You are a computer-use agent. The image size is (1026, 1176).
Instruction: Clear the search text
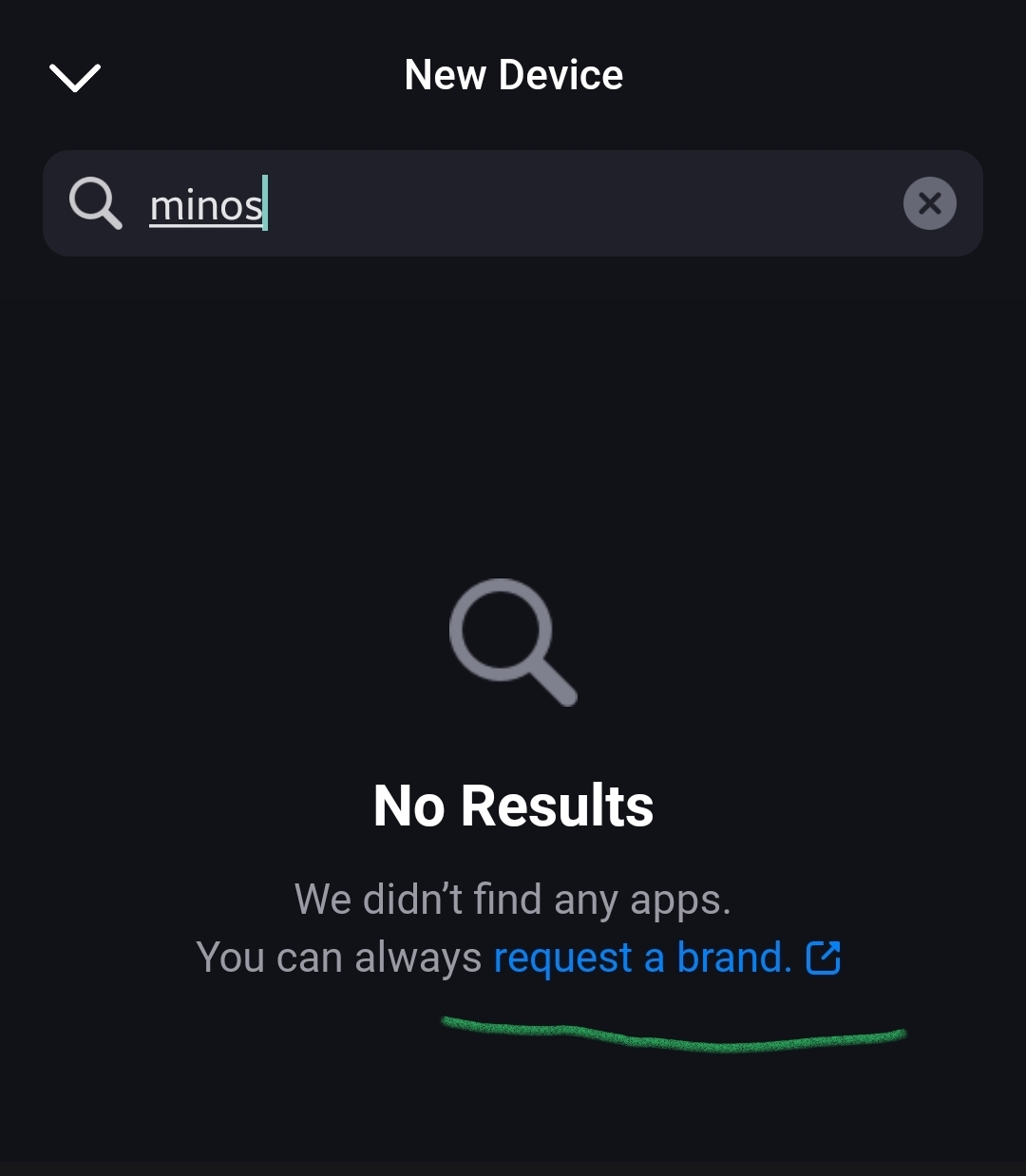[929, 203]
